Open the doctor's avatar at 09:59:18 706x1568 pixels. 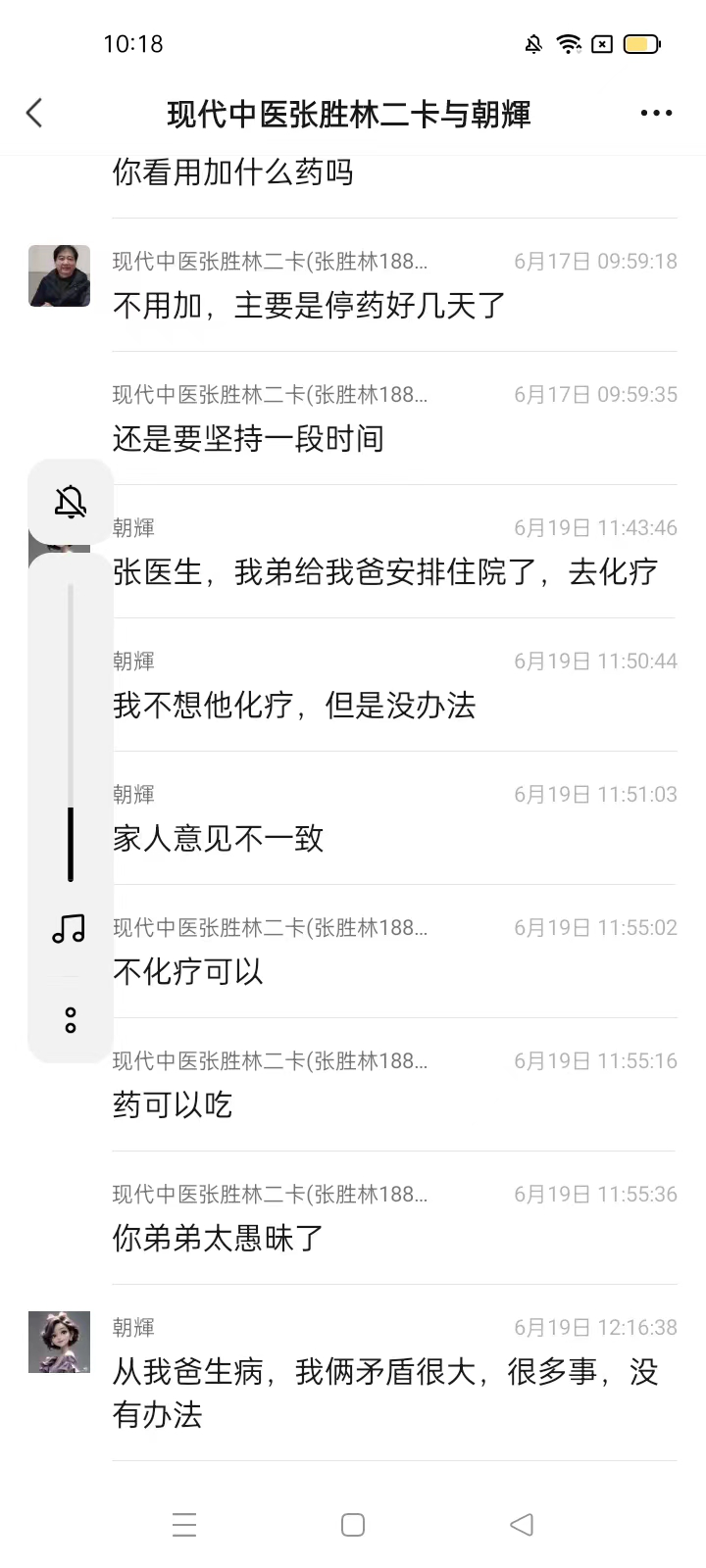click(59, 275)
